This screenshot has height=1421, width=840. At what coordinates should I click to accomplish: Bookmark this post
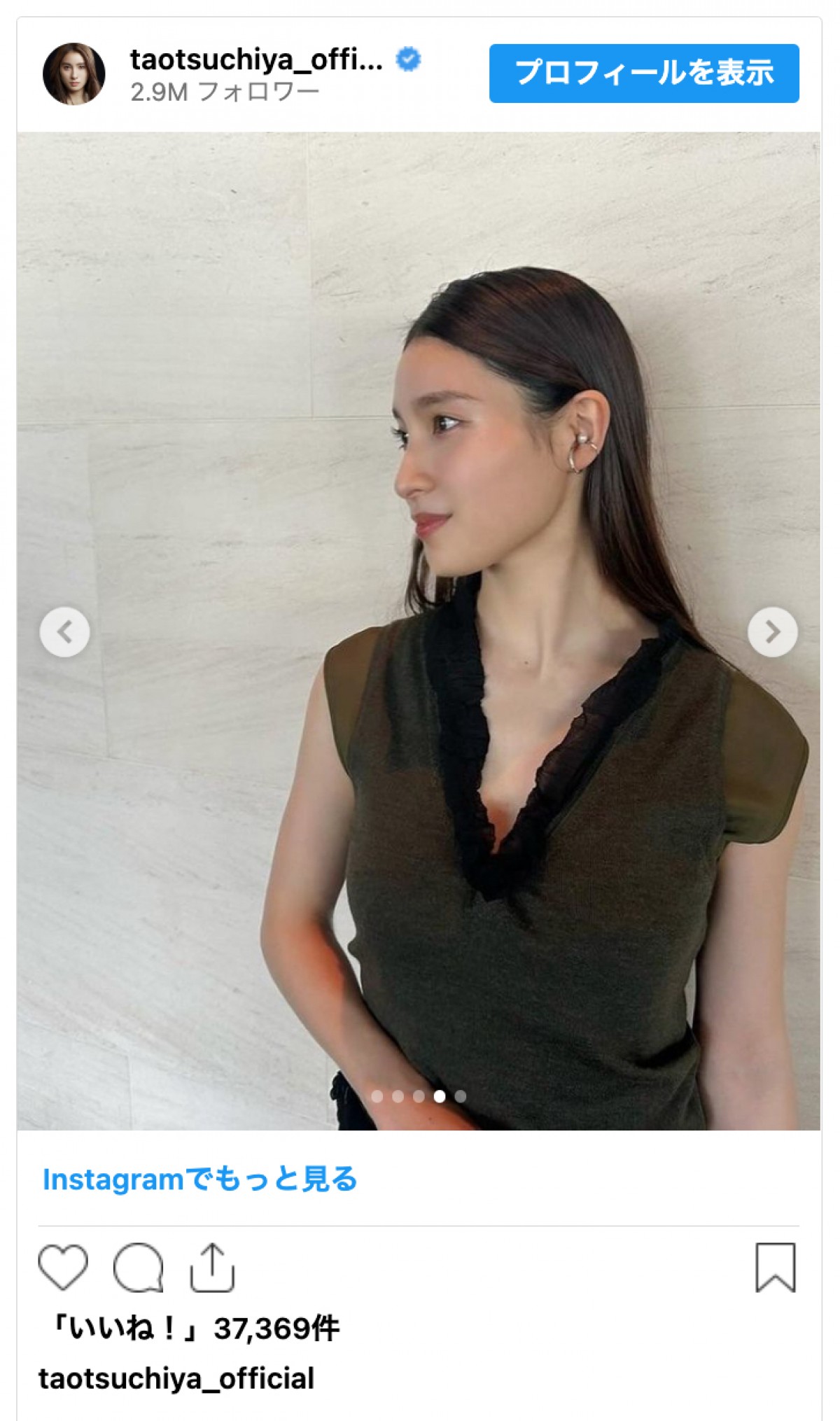pyautogui.click(x=775, y=1267)
